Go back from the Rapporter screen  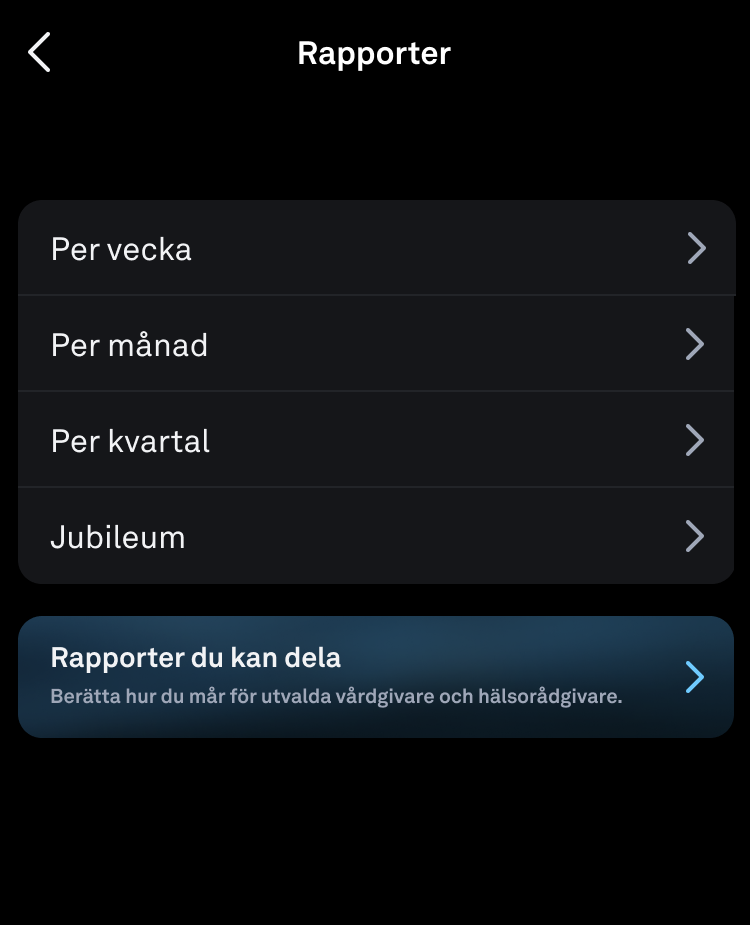(40, 52)
